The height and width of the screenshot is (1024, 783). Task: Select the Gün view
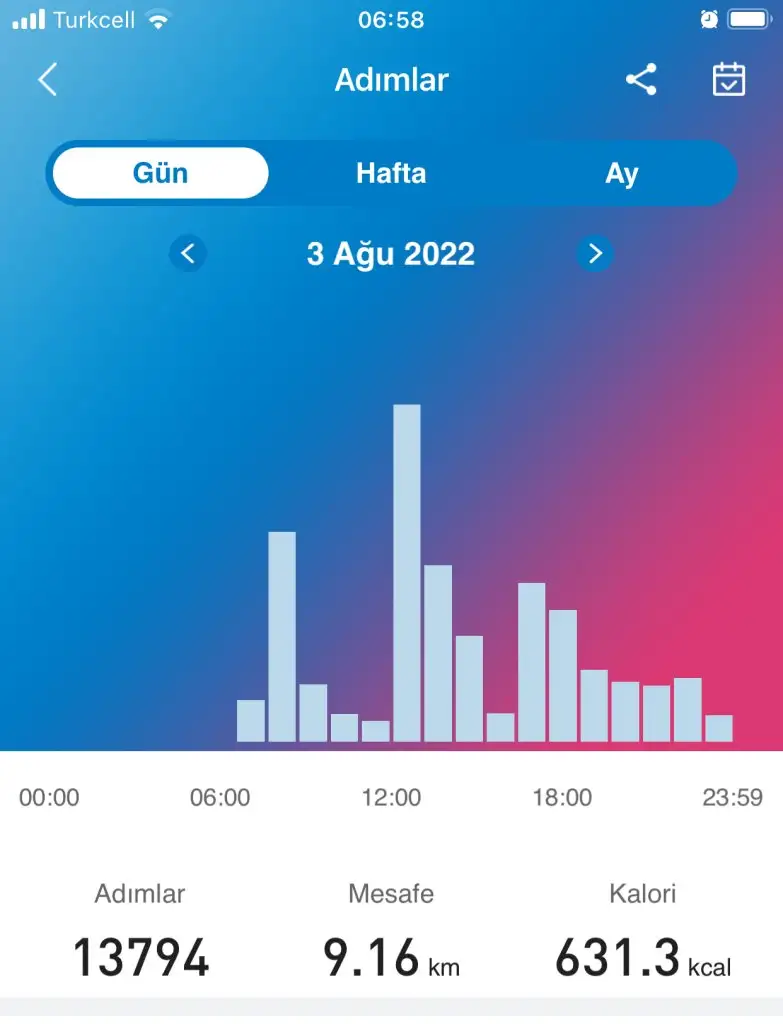[x=160, y=173]
